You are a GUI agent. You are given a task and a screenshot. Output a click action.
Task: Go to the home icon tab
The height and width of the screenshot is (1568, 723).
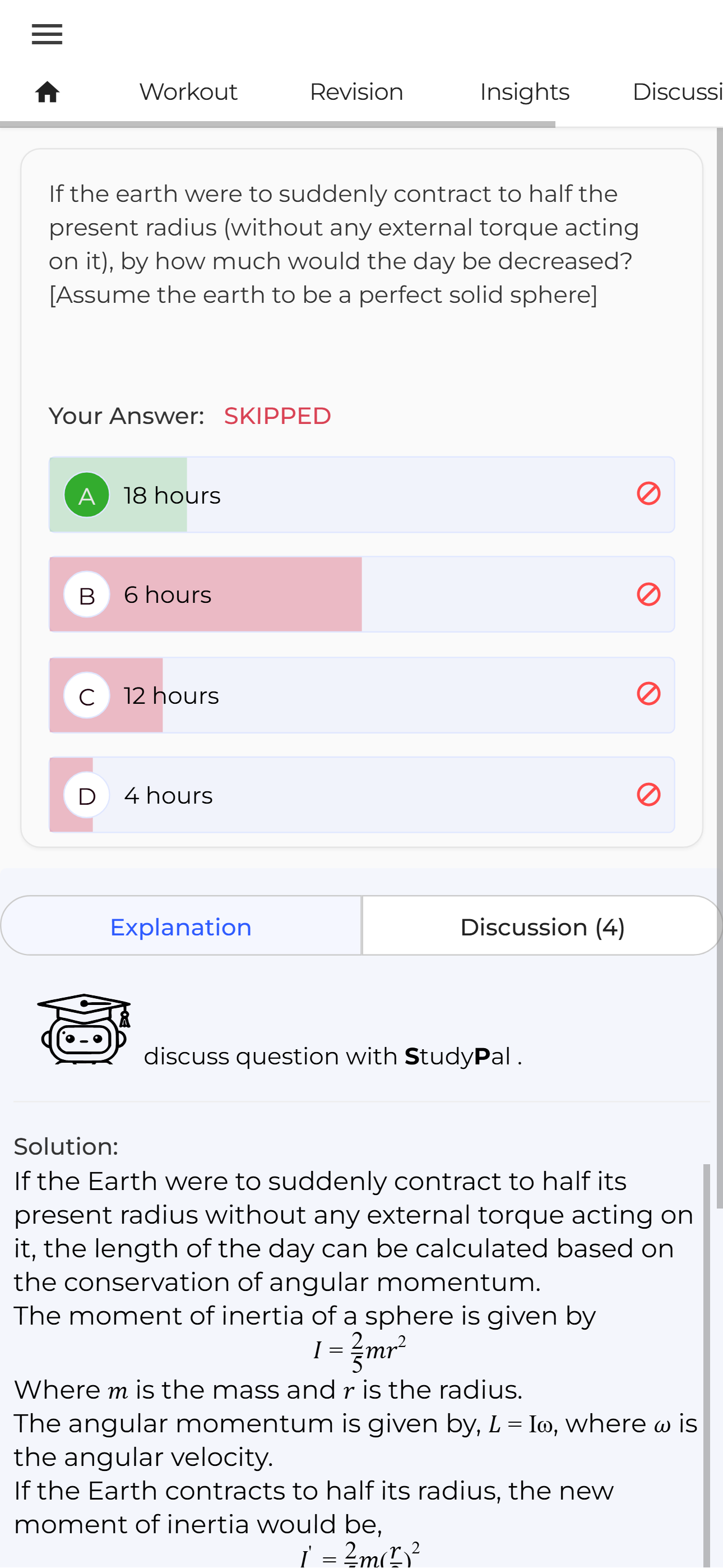click(47, 93)
